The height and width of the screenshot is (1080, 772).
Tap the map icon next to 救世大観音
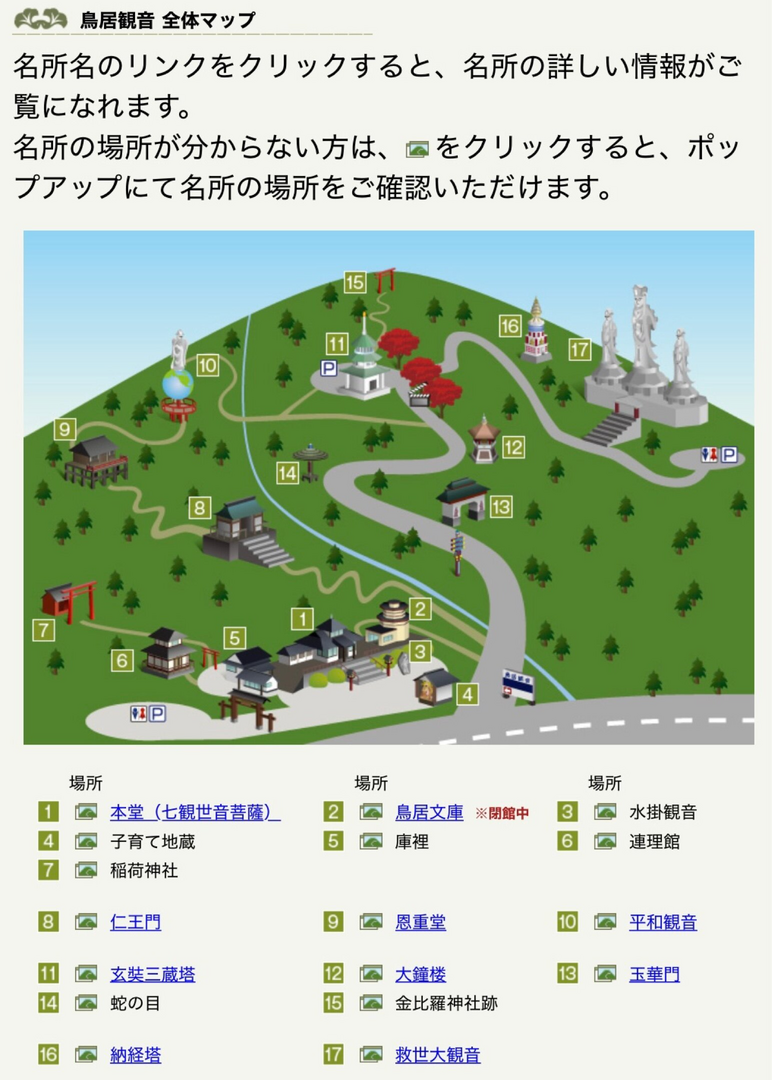click(371, 1055)
